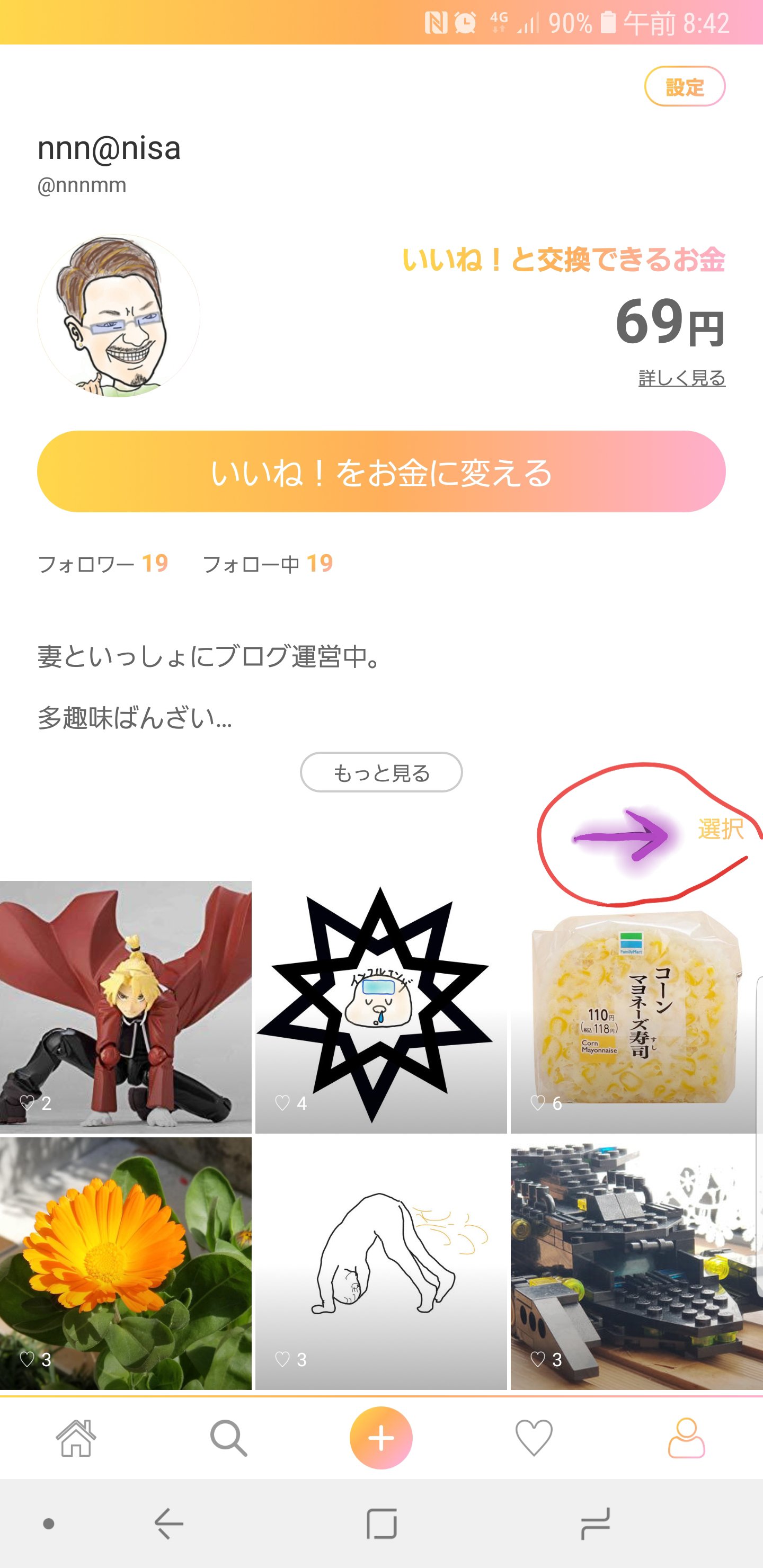This screenshot has width=763, height=1568.
Task: Open the フォロワー 19 followers list
Action: pos(102,564)
